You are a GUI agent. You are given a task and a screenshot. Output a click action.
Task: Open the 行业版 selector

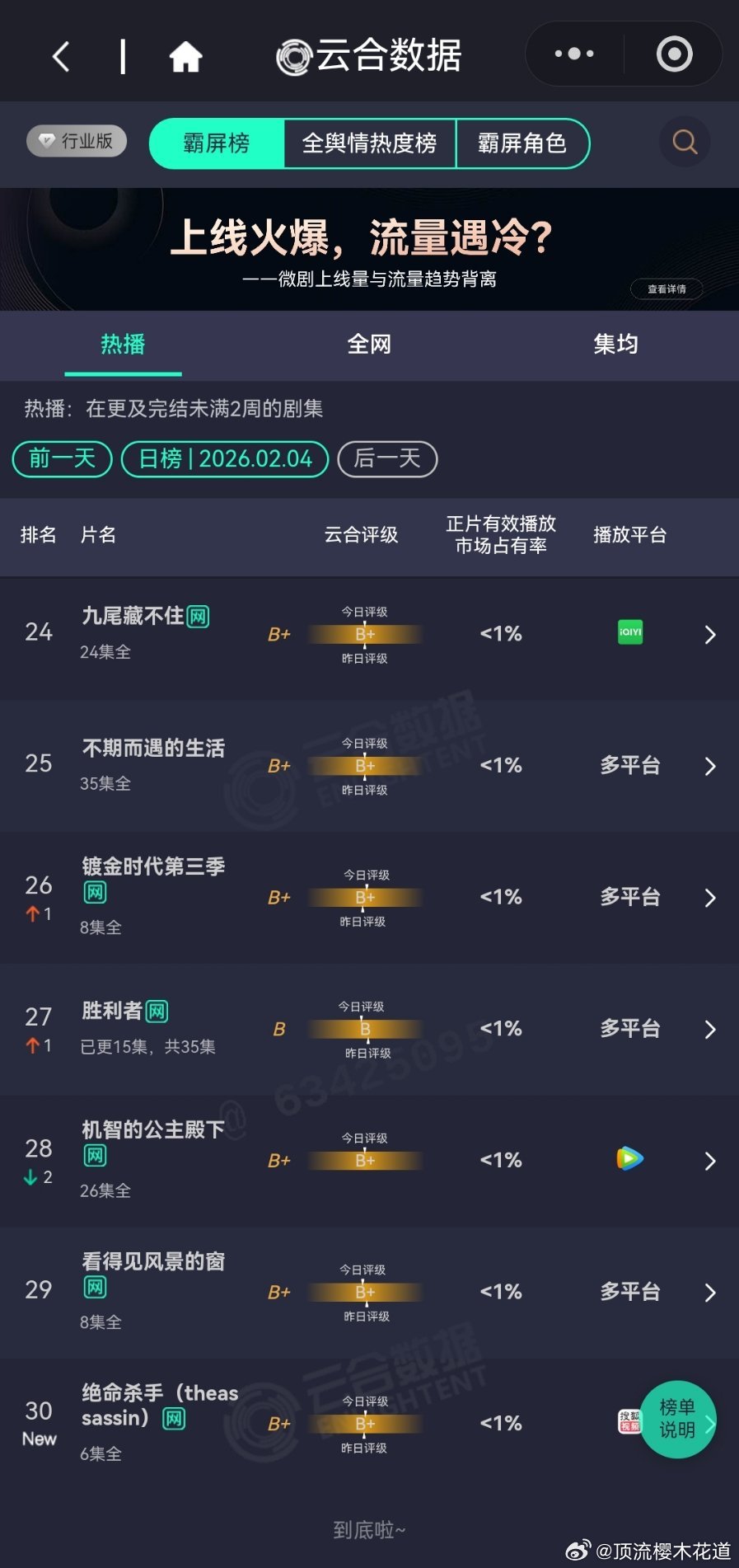76,140
